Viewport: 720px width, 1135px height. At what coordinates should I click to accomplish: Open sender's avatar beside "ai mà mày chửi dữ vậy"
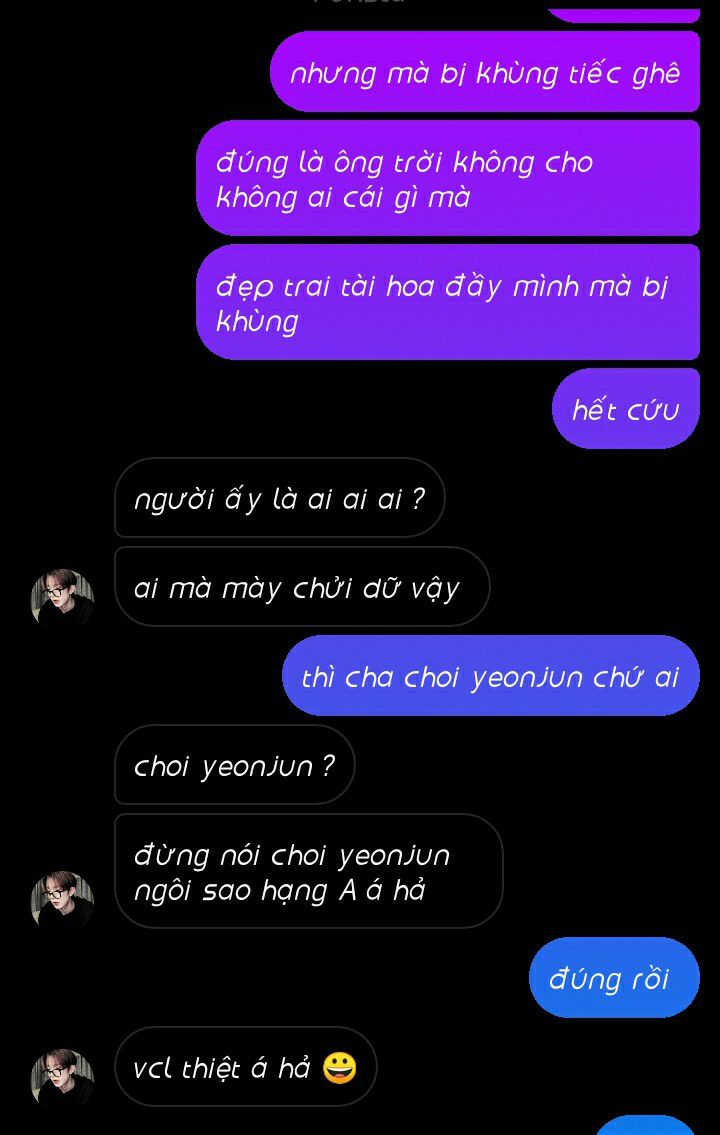click(62, 599)
